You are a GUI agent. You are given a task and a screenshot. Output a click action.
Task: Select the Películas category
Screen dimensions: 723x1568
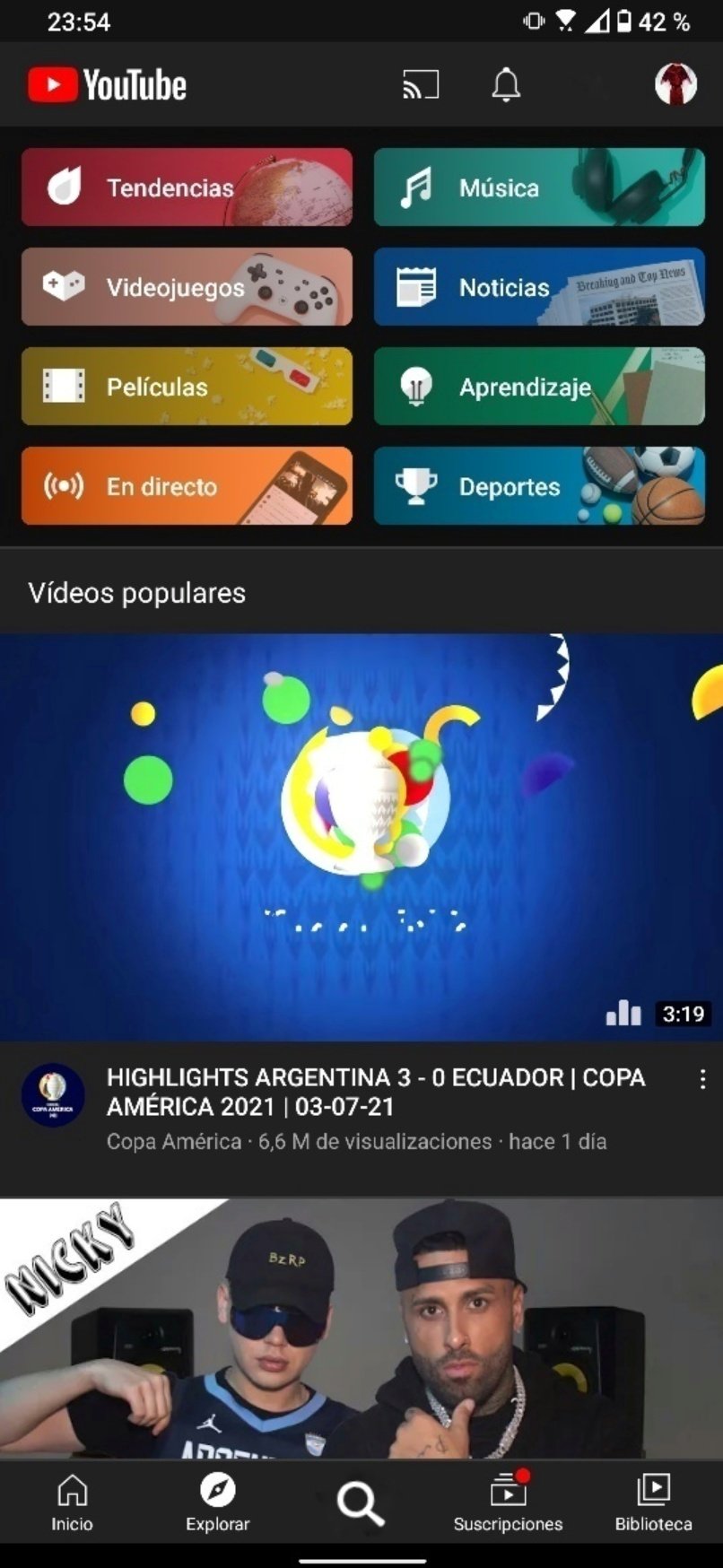187,387
